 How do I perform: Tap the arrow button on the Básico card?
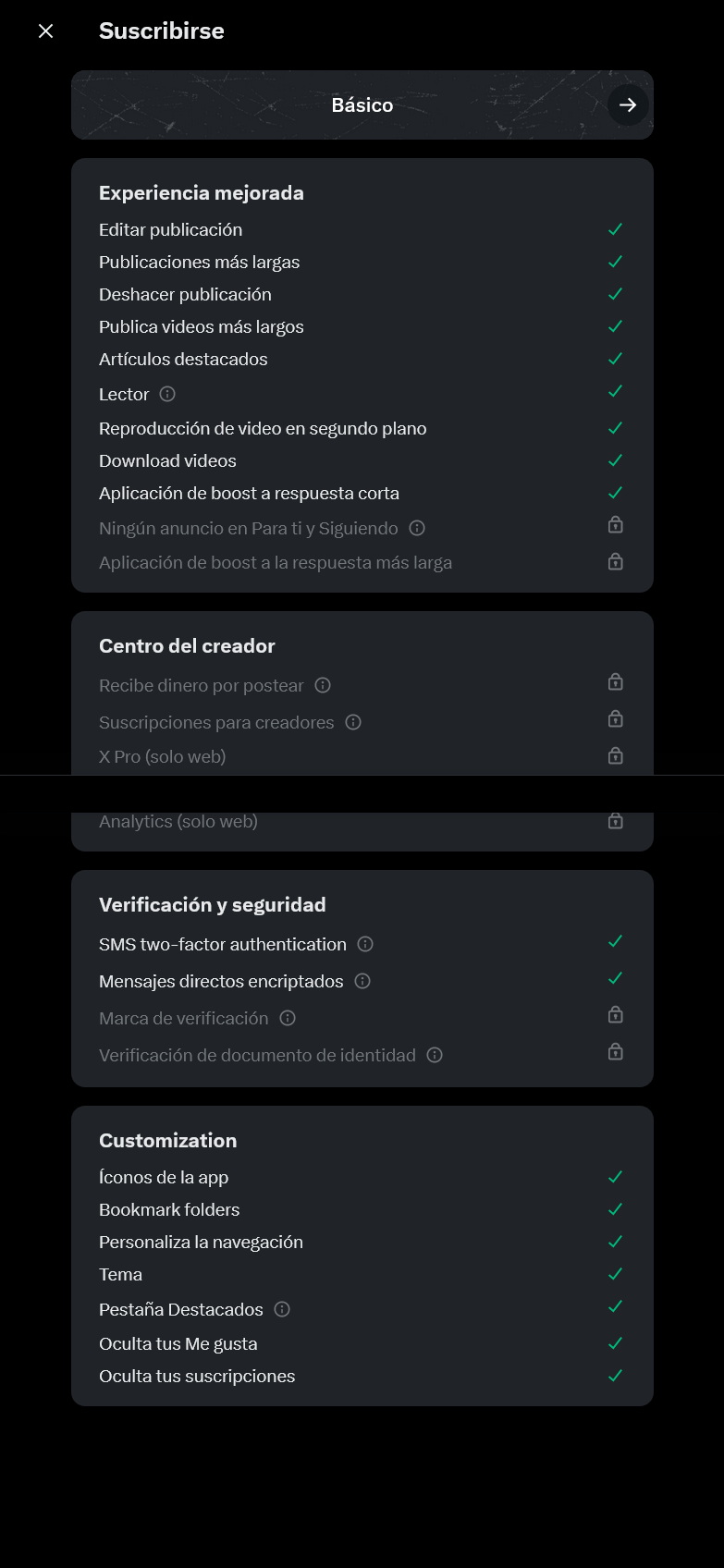click(x=628, y=105)
